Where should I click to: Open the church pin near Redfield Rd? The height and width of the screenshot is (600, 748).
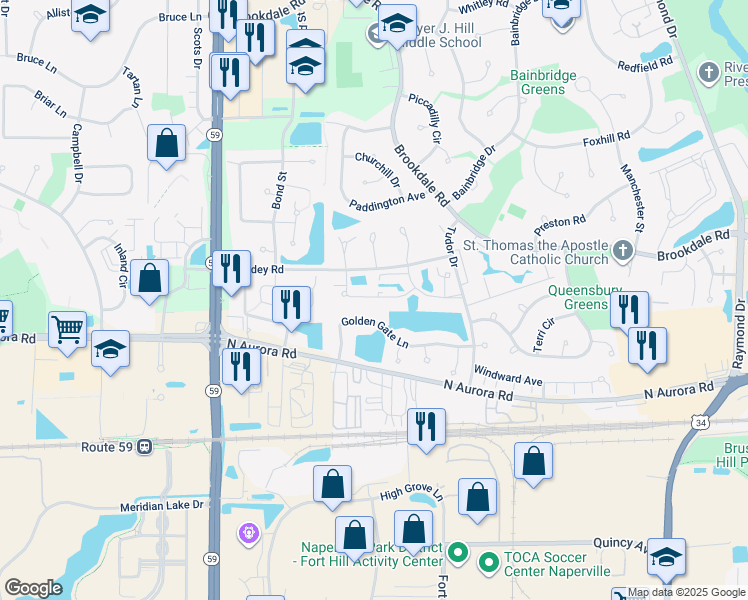[x=708, y=73]
